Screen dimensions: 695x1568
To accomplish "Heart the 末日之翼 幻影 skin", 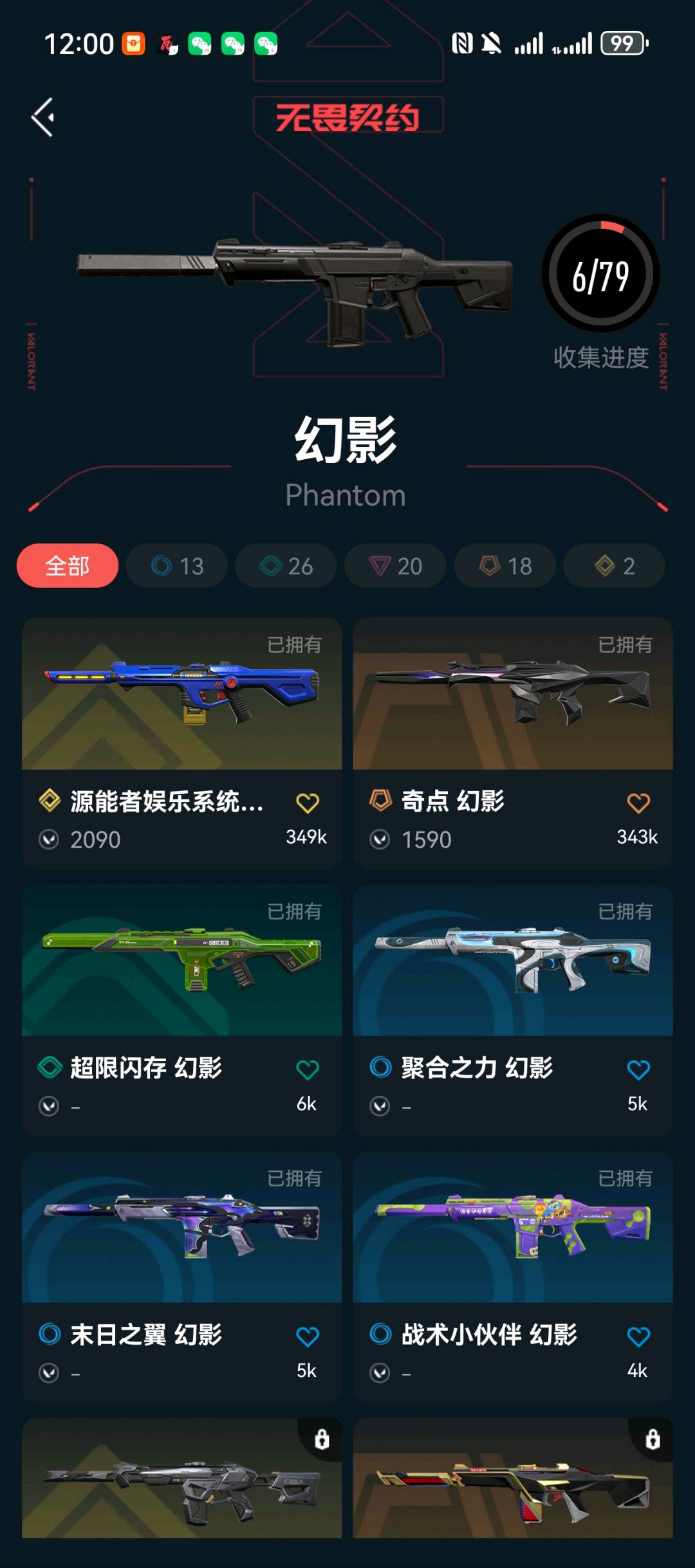I will (307, 1336).
